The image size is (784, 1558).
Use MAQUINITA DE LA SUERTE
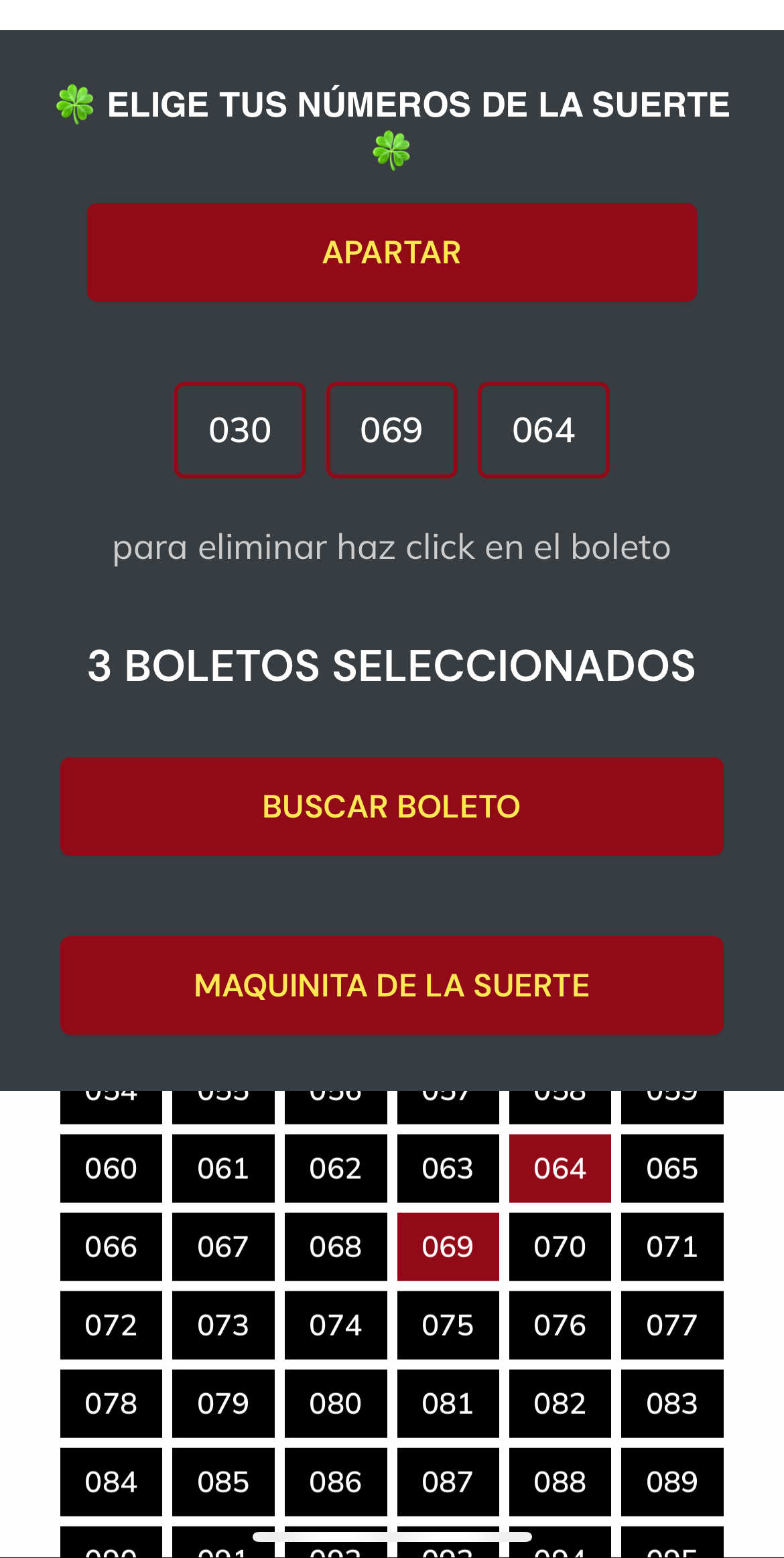391,985
